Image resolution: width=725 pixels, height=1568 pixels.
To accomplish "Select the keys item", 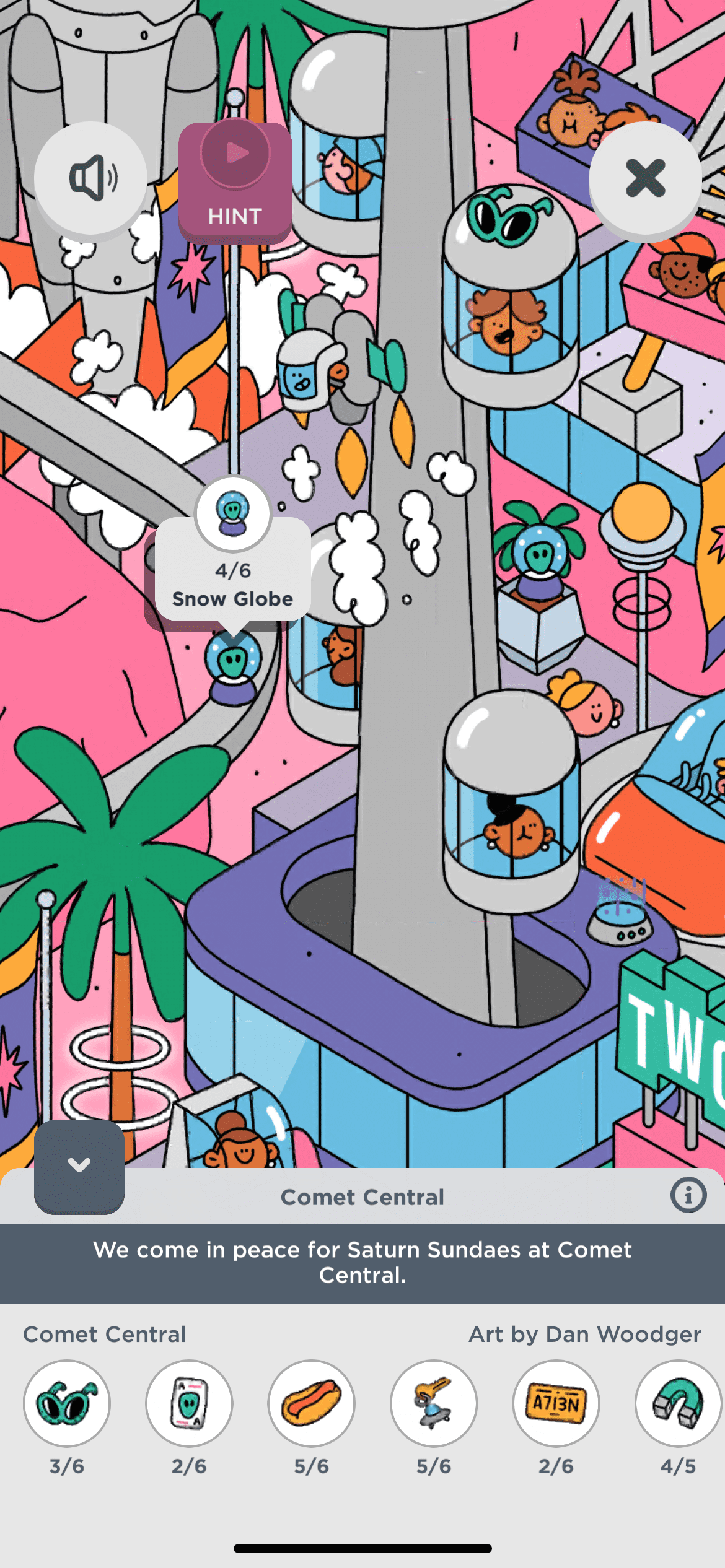I will (434, 1403).
